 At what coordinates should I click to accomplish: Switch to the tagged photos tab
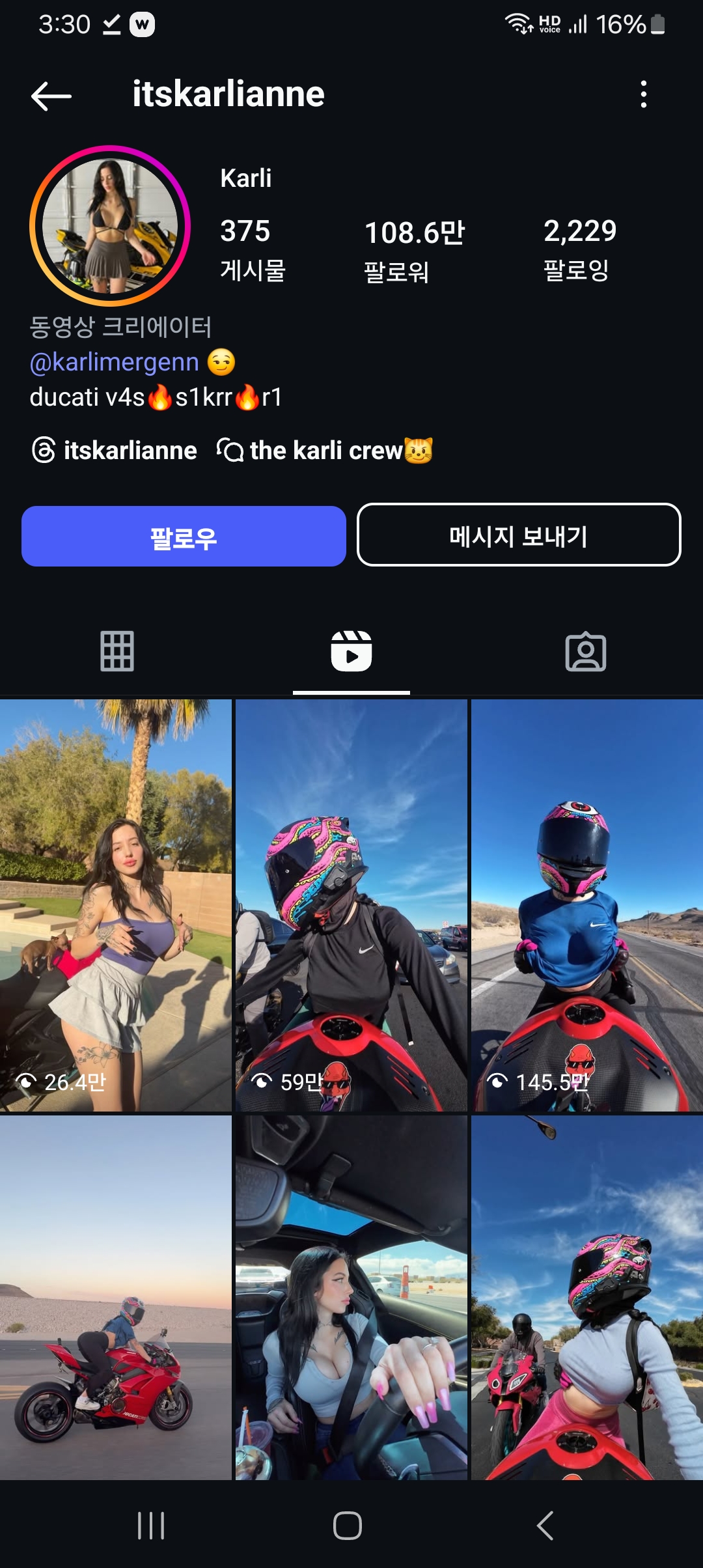[585, 651]
